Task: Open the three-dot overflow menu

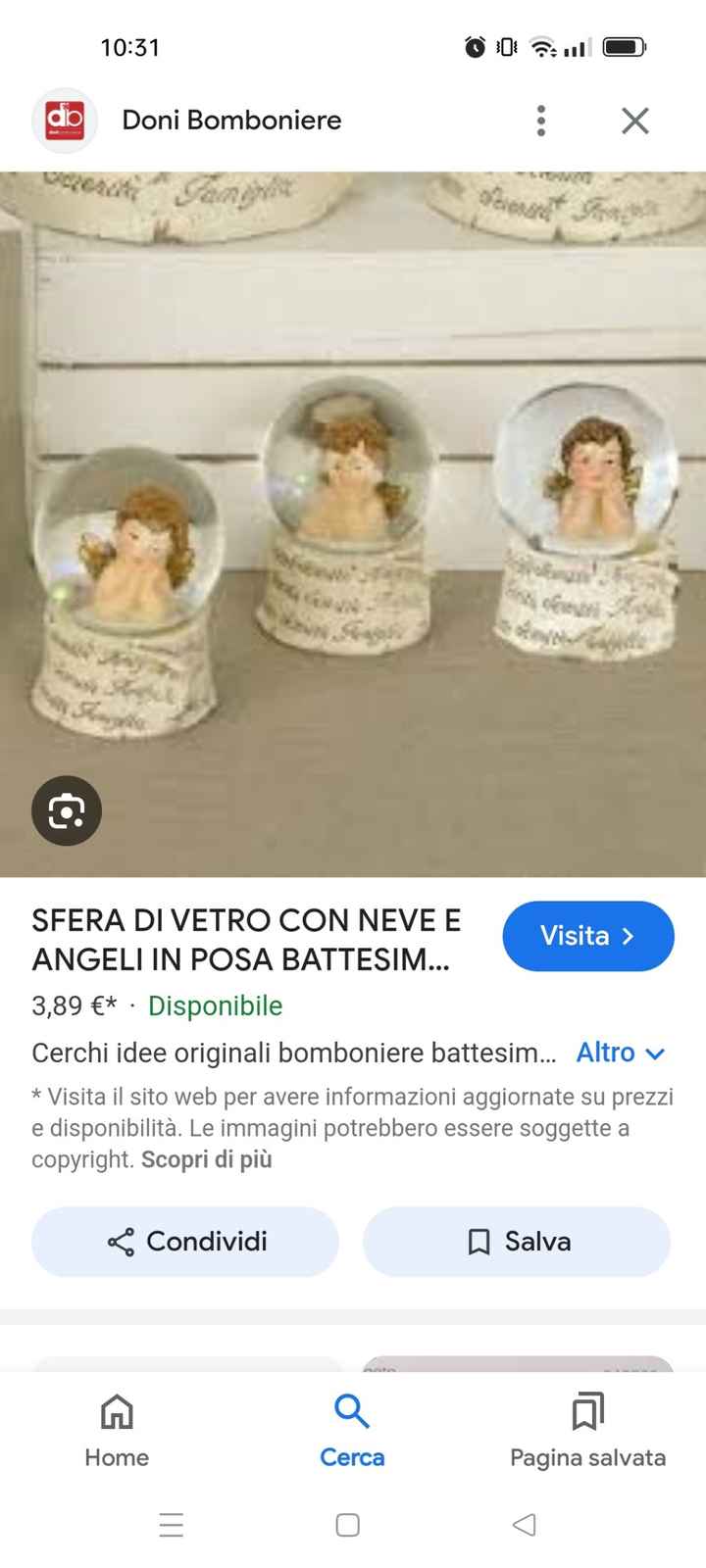Action: coord(540,120)
